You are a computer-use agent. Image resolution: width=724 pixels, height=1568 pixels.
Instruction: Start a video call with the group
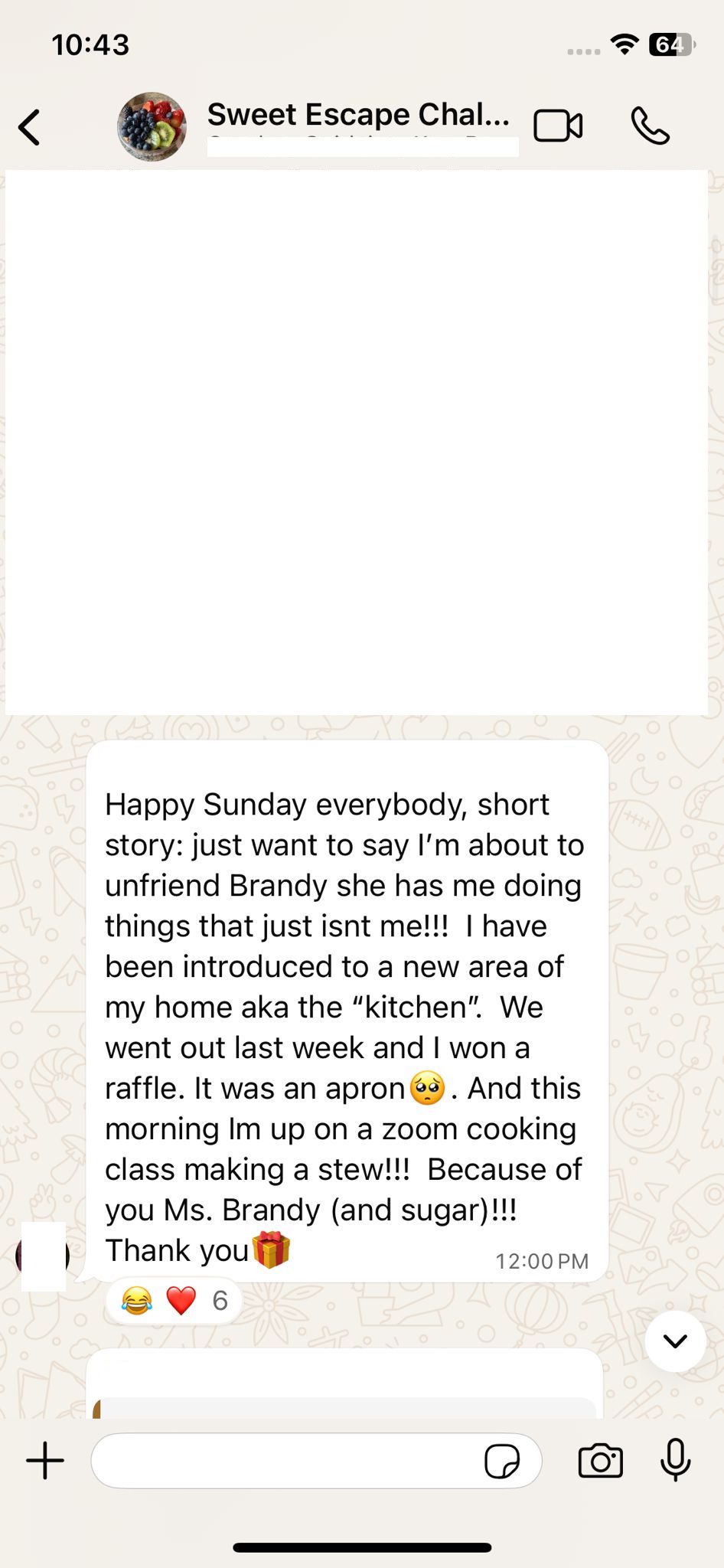pyautogui.click(x=558, y=126)
